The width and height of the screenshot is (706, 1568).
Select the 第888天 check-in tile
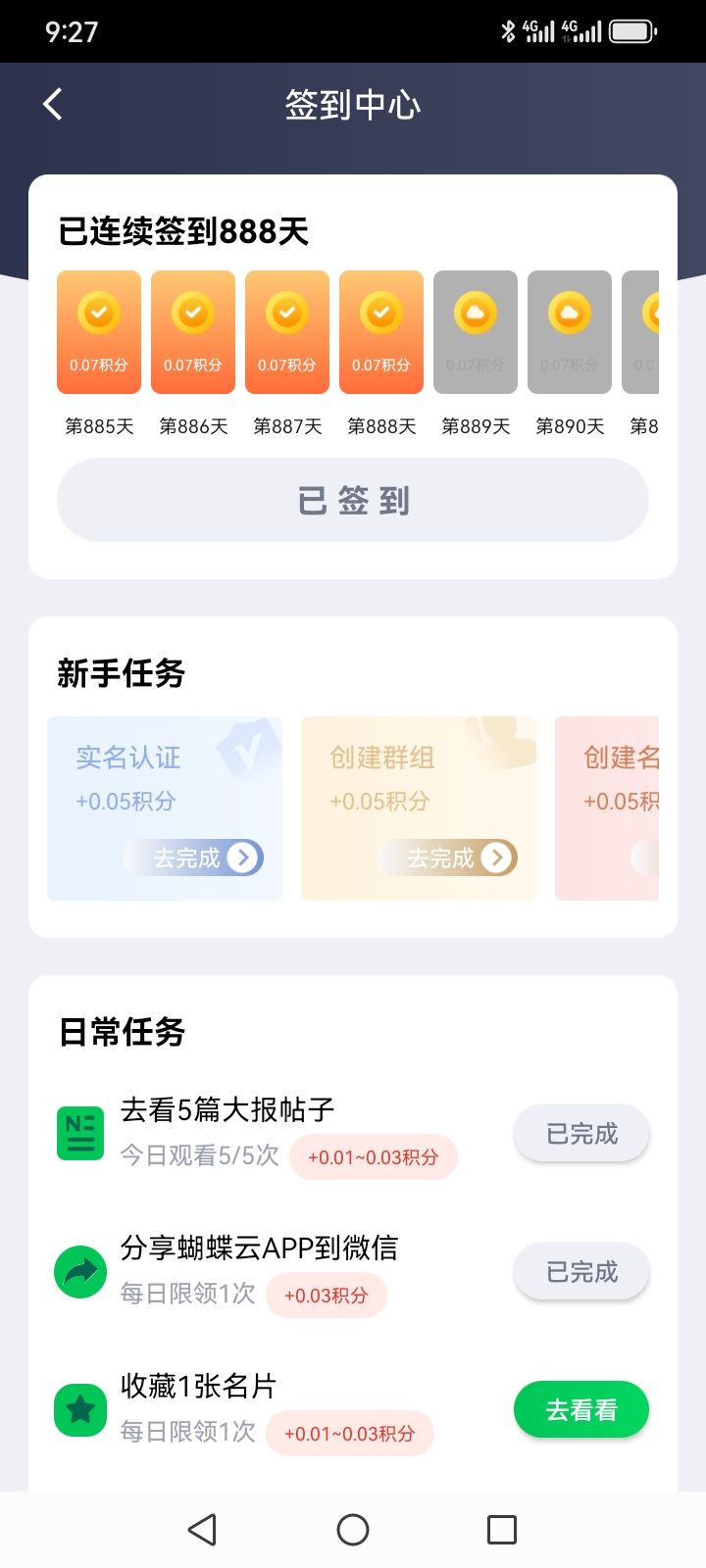[381, 333]
